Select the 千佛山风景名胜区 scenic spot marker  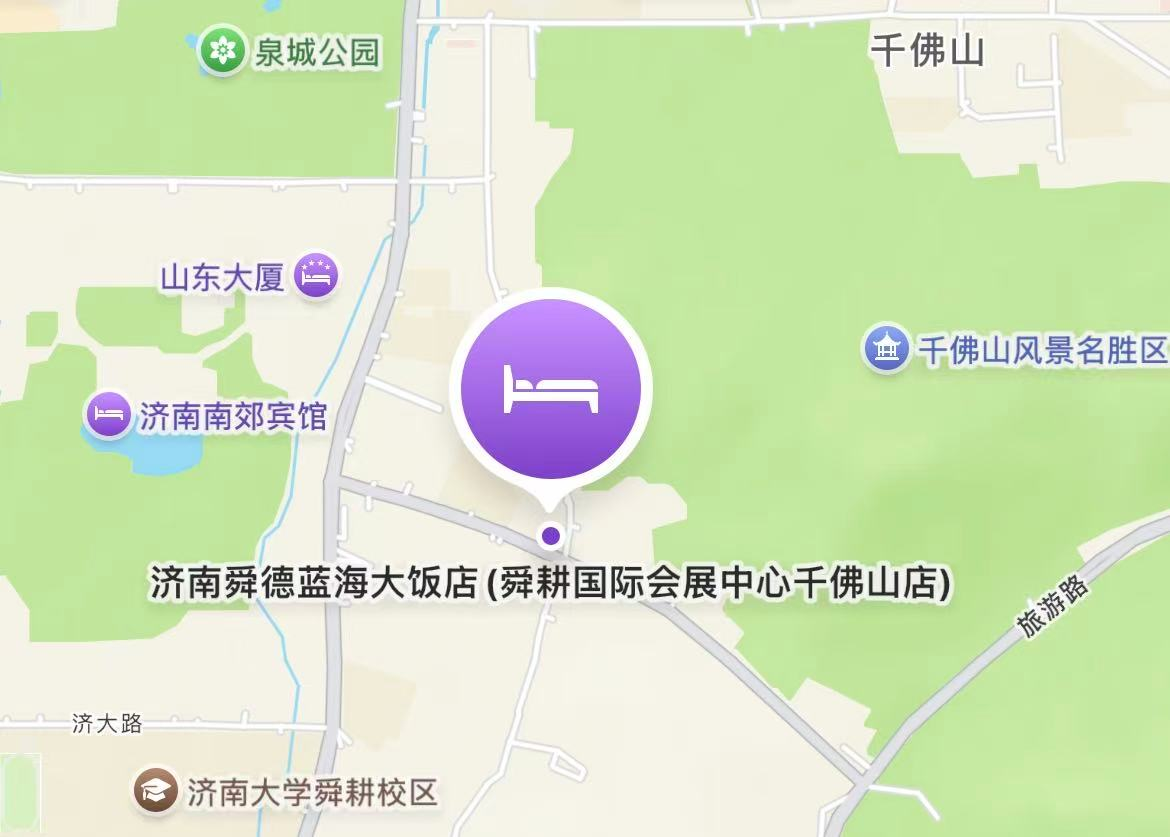click(886, 350)
